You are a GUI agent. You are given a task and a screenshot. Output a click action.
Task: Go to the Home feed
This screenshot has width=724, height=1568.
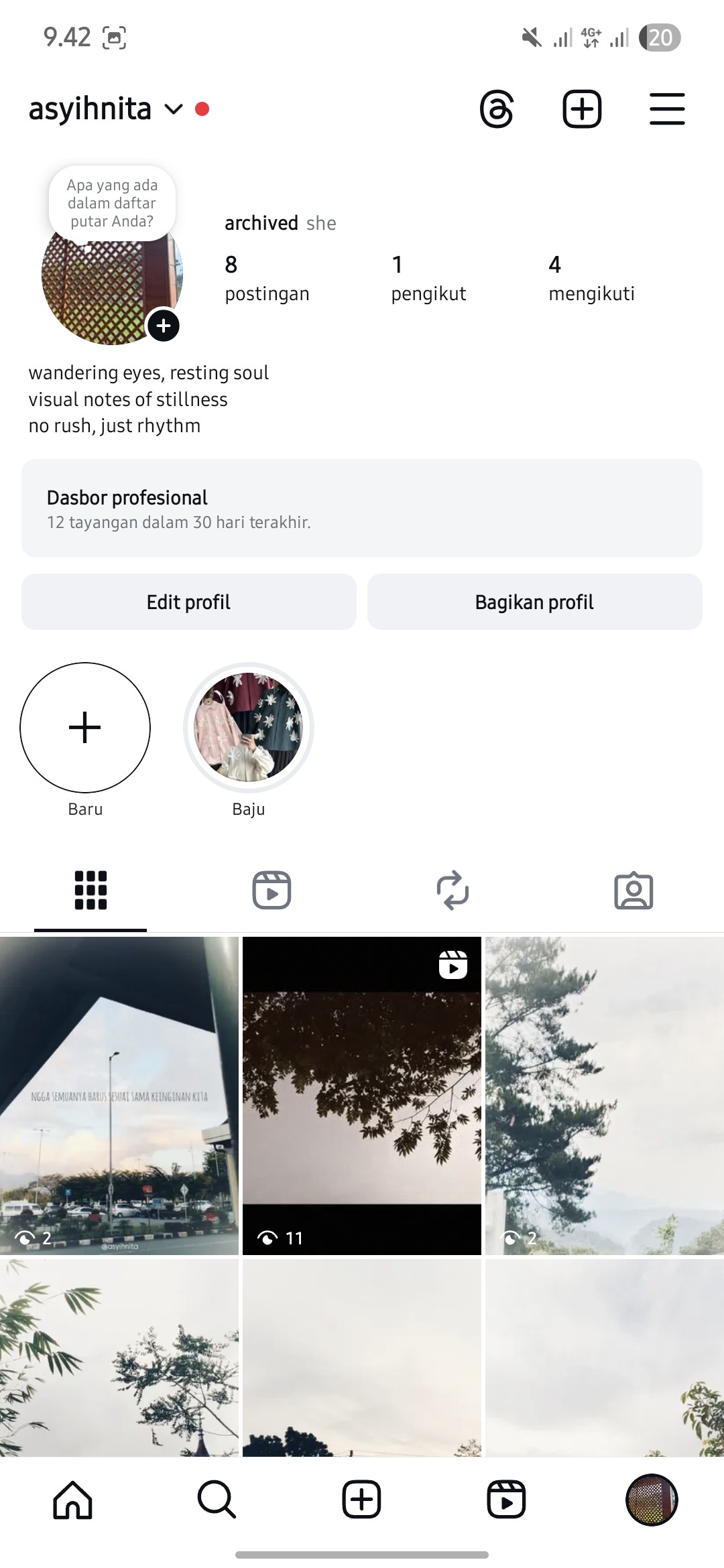tap(72, 1500)
